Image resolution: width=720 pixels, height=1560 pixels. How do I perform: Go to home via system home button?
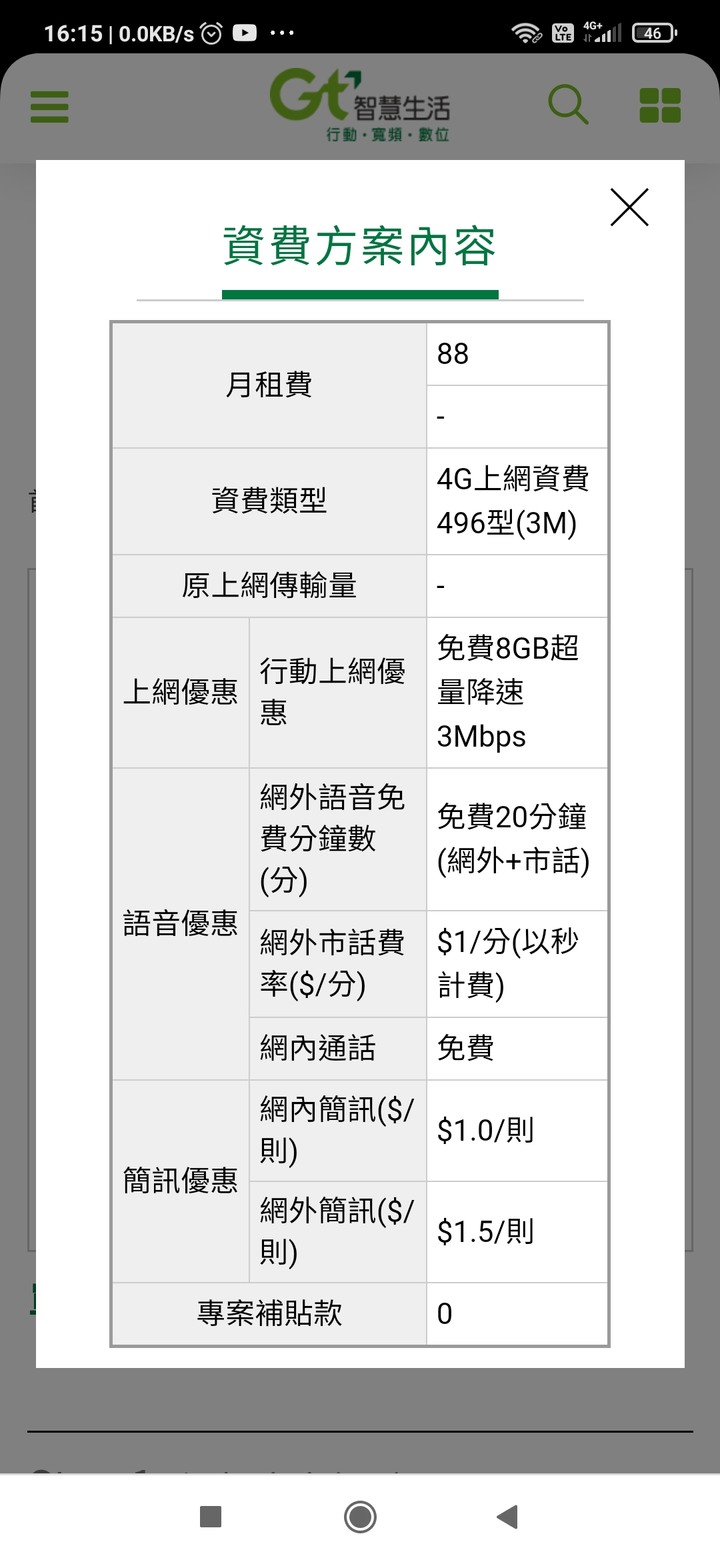(360, 1517)
